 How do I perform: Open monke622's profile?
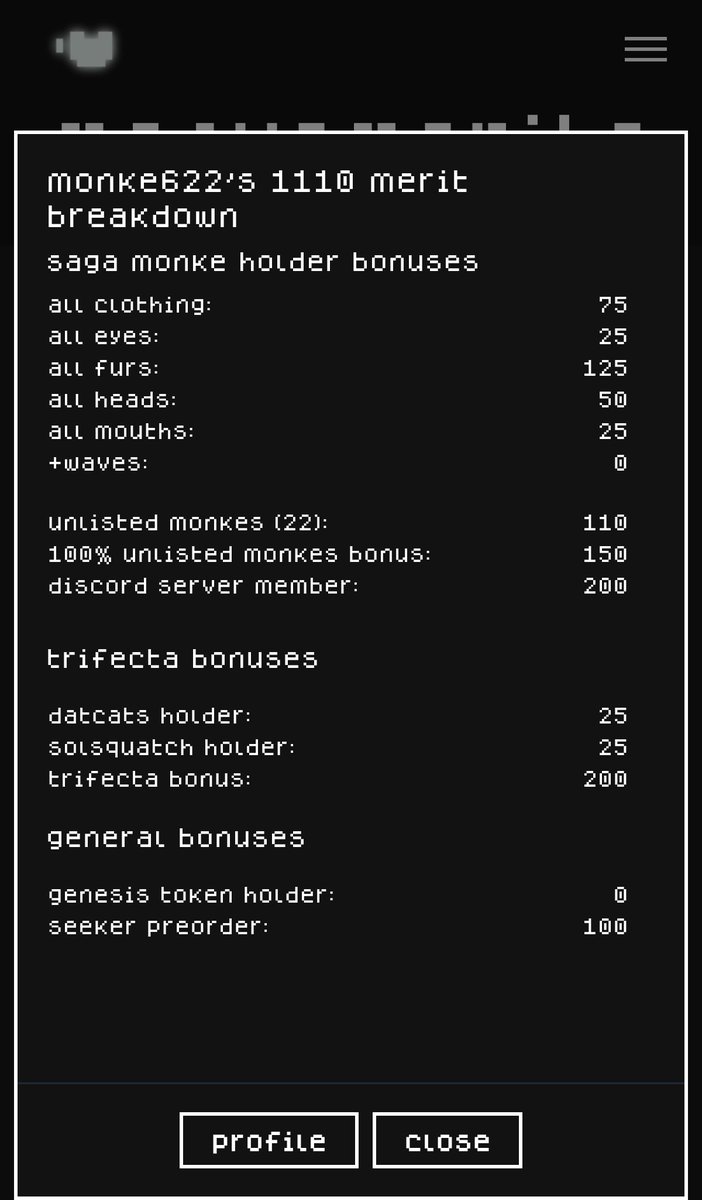(x=269, y=1140)
